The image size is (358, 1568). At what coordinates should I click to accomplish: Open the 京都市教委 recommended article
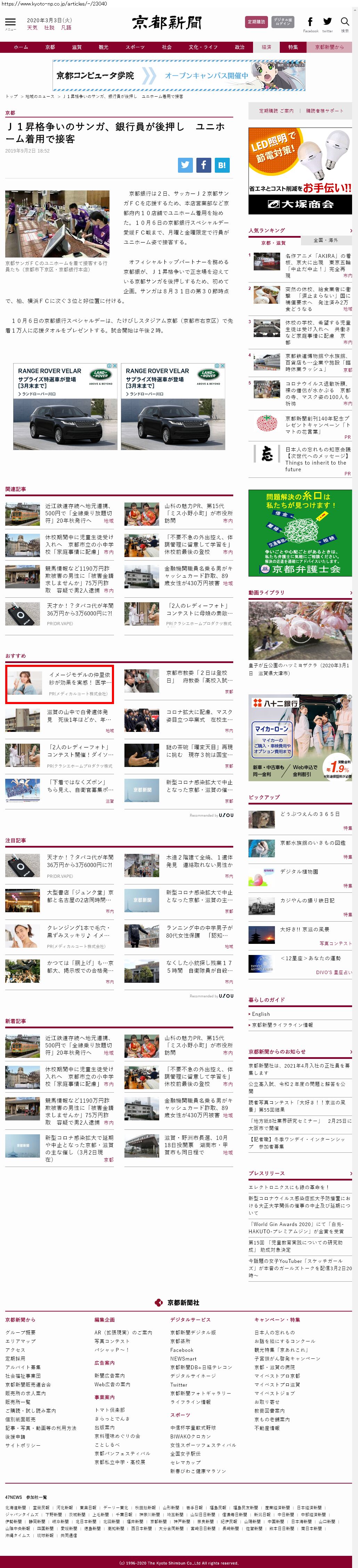pos(199,677)
